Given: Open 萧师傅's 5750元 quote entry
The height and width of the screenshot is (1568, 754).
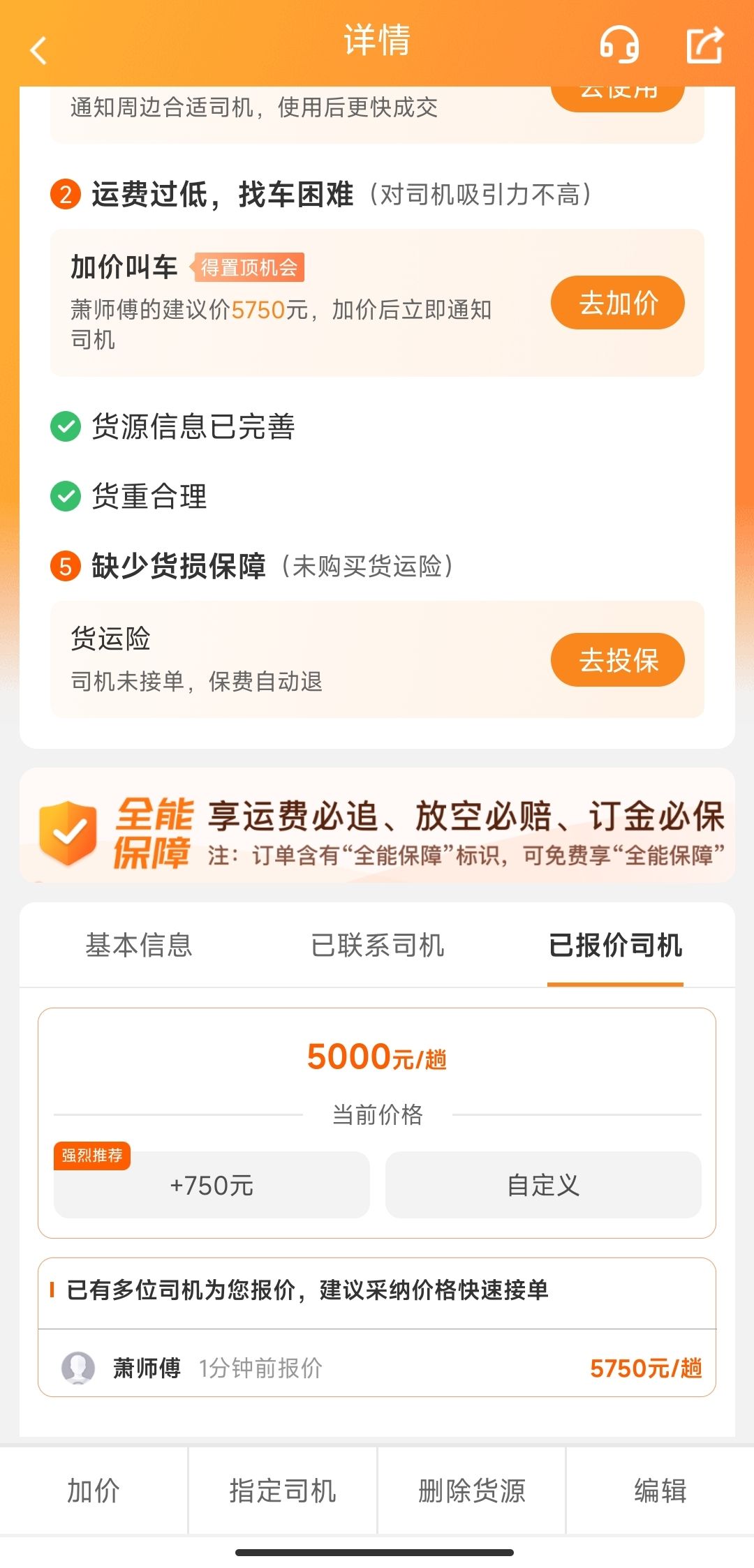Looking at the screenshot, I should [x=377, y=1369].
